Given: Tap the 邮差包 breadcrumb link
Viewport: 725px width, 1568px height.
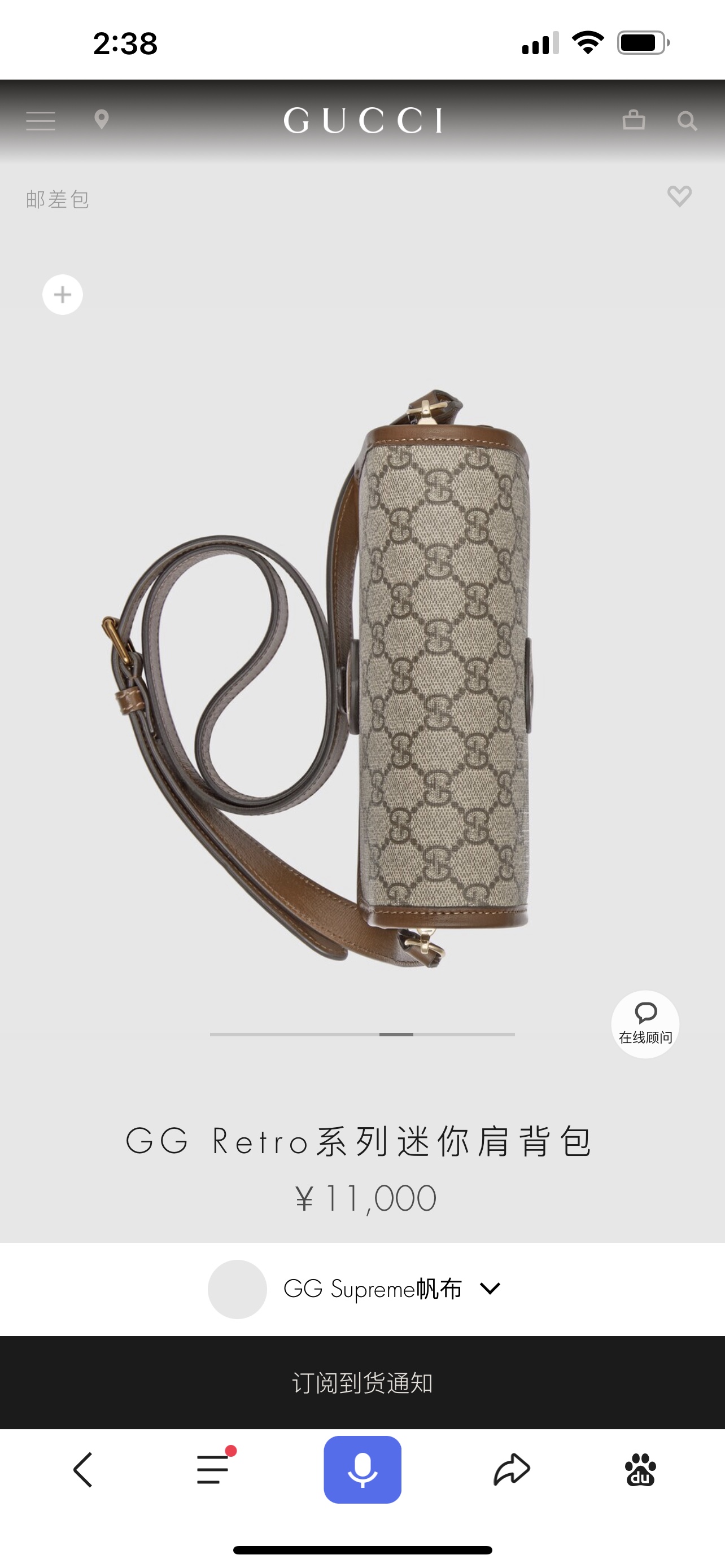Looking at the screenshot, I should coord(58,199).
